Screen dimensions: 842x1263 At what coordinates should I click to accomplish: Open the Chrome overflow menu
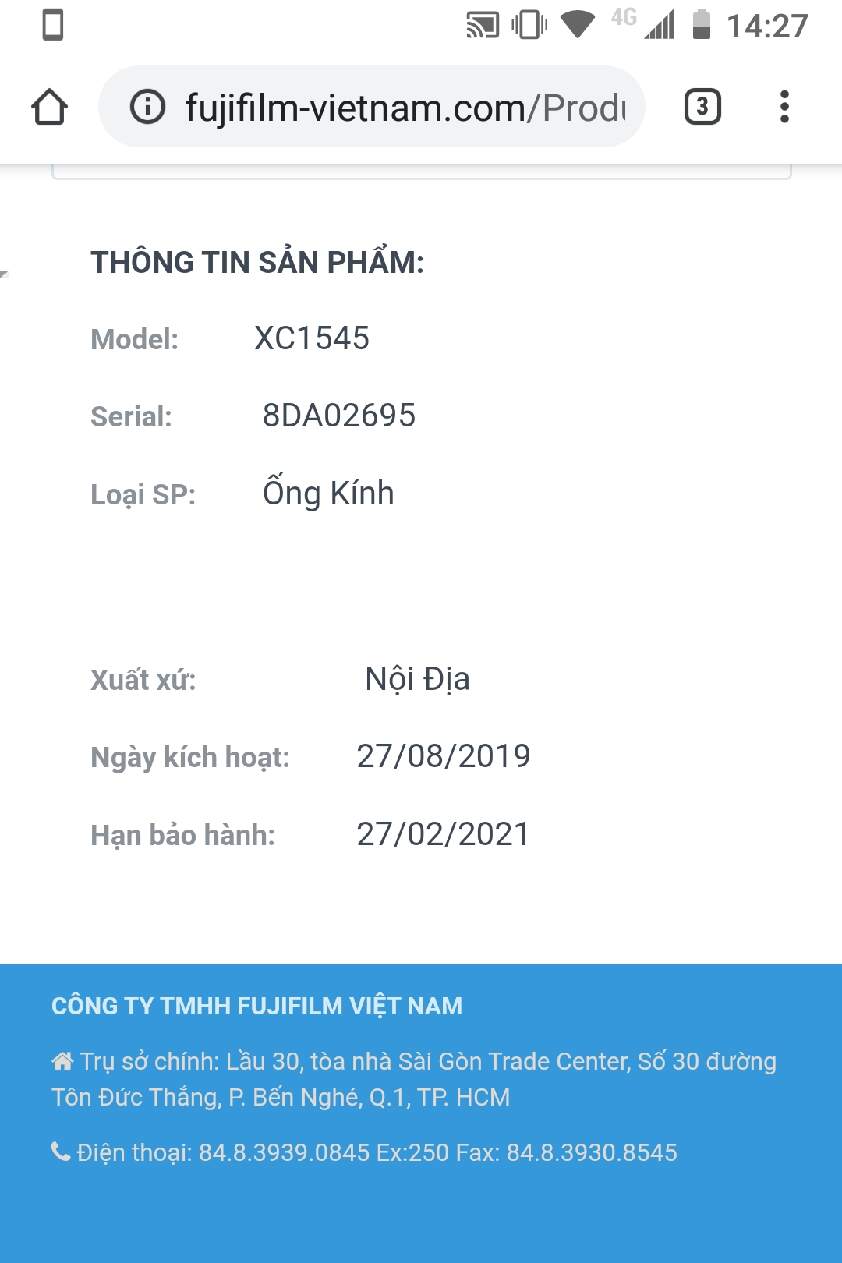(x=784, y=107)
